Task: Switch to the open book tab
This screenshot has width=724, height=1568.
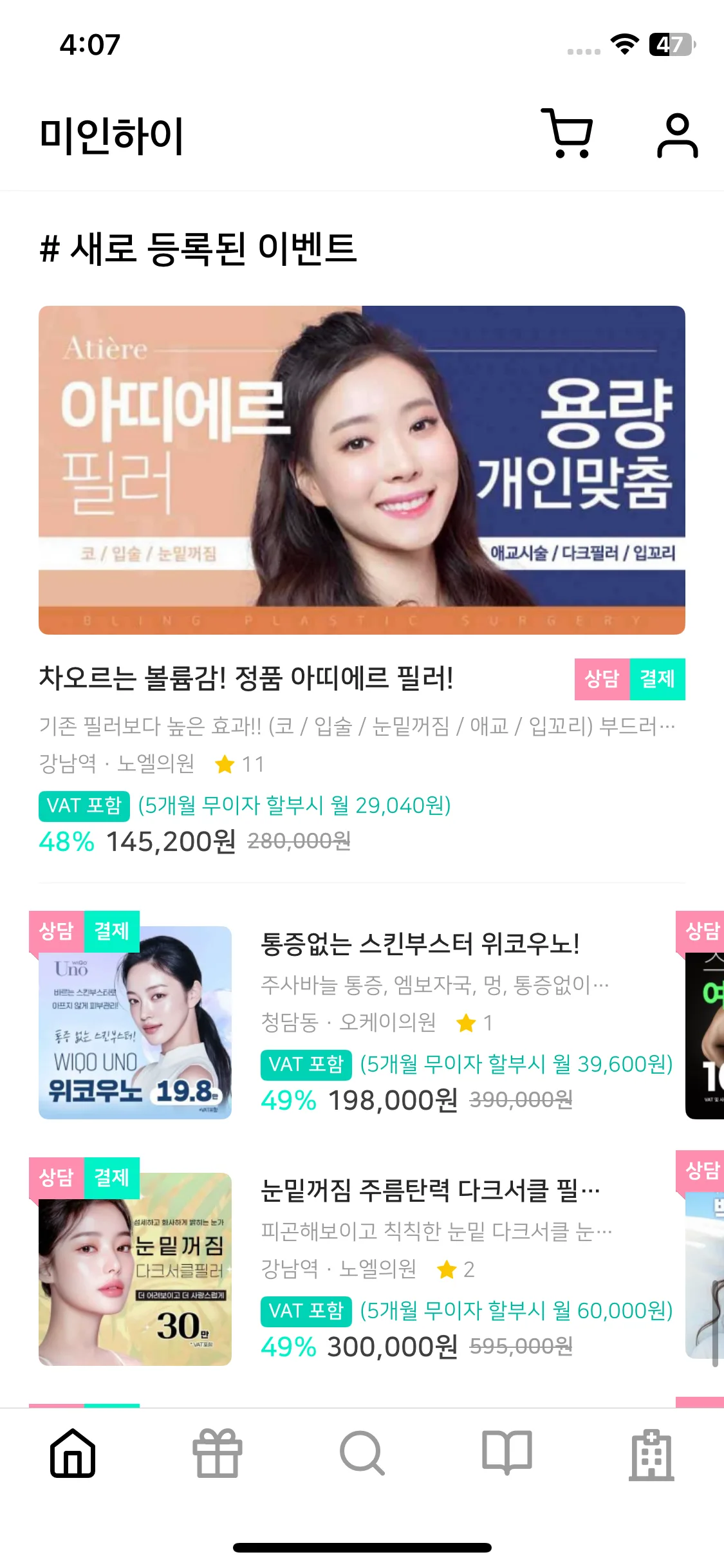Action: point(507,1453)
